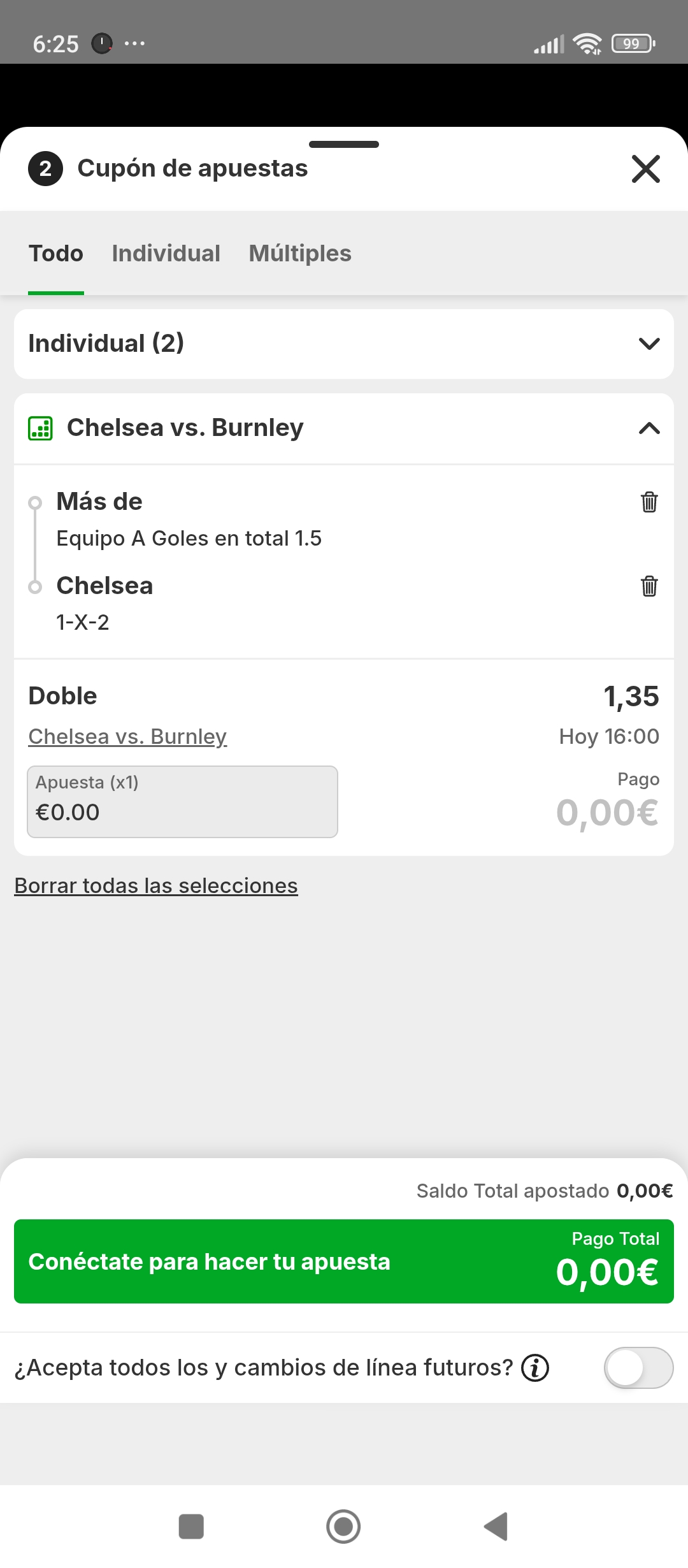Close the Cupón de apuestas sheet
Viewport: 688px width, 1568px height.
click(x=645, y=169)
